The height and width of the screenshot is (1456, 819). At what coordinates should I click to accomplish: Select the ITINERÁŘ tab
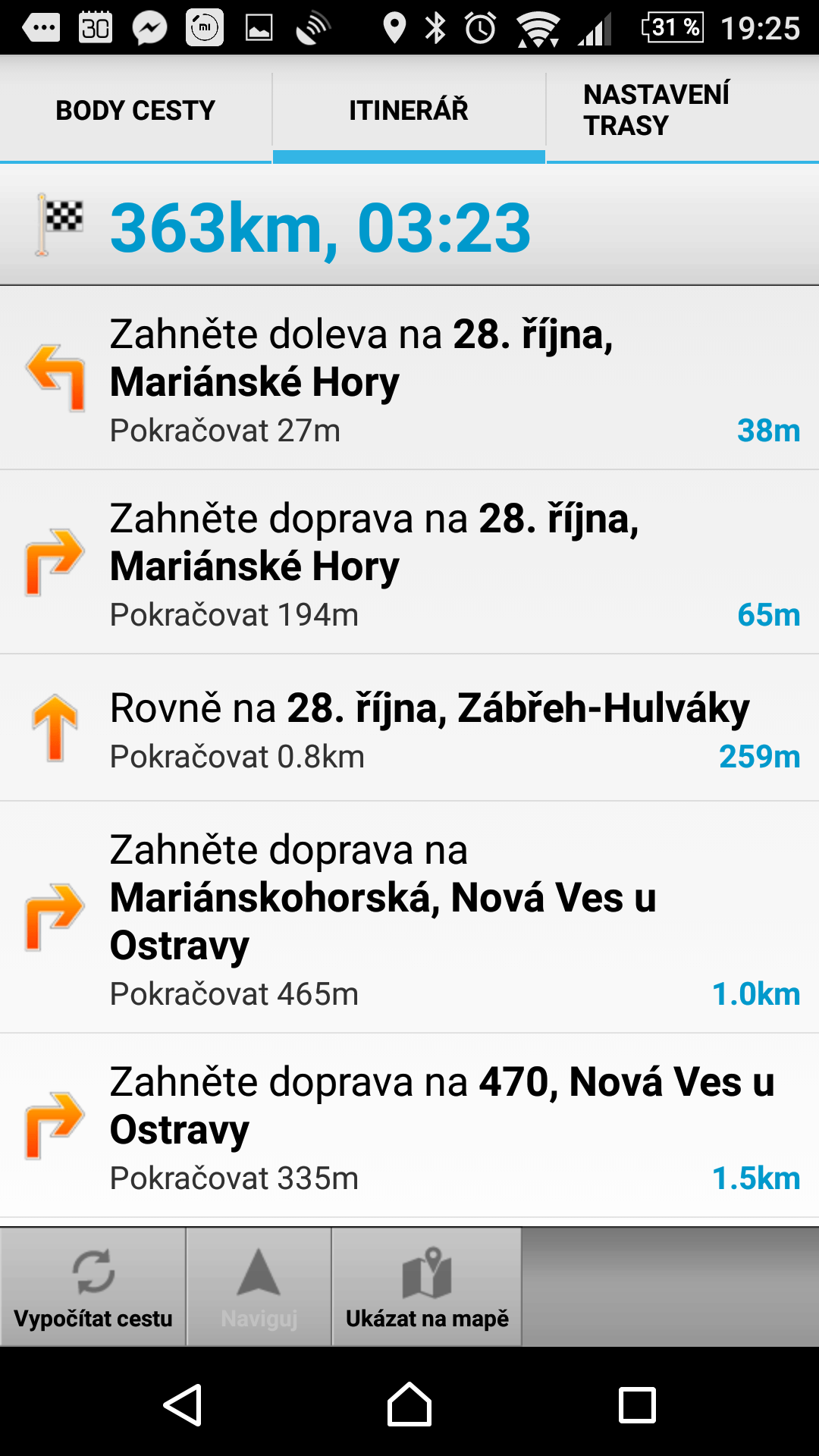click(409, 110)
